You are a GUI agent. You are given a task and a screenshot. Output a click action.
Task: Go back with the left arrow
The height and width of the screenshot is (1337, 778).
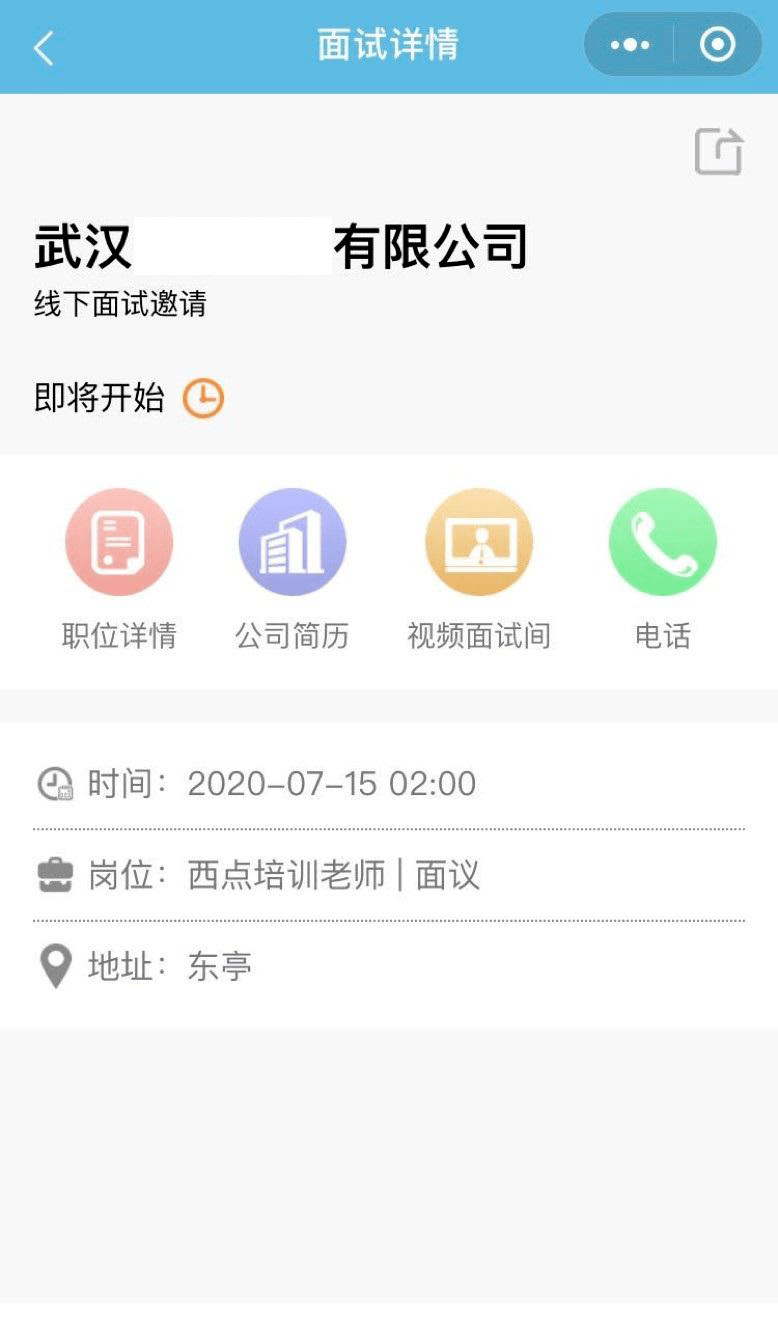(44, 46)
